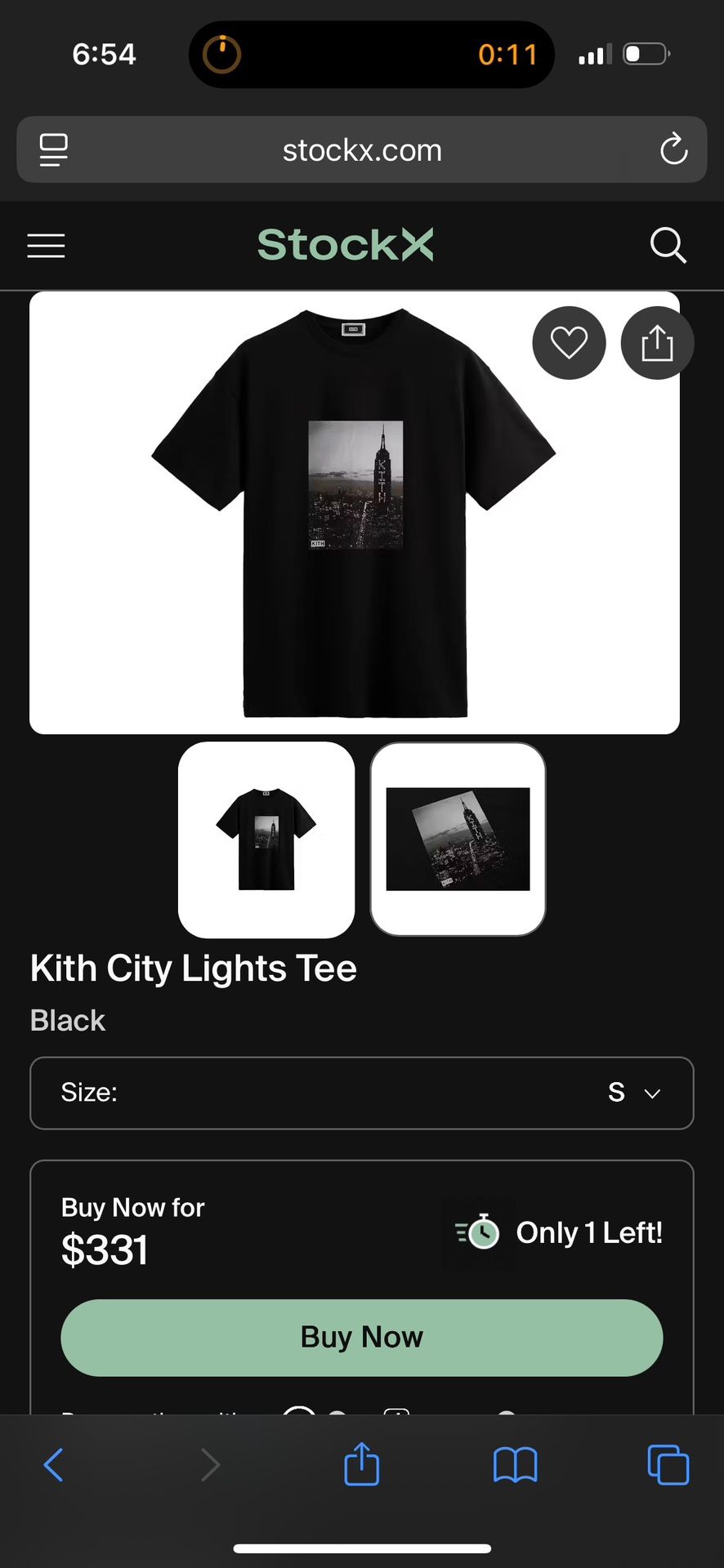The height and width of the screenshot is (1568, 724).
Task: Share this product listing
Action: pos(657,343)
